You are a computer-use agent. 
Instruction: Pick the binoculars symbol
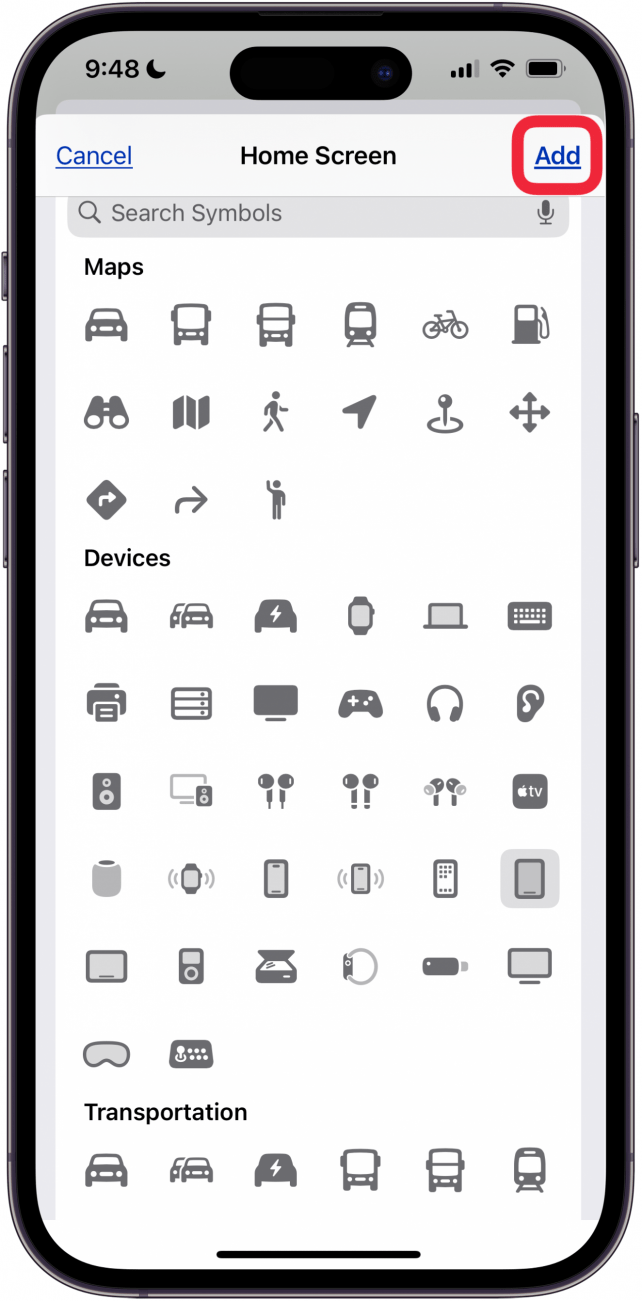point(106,412)
